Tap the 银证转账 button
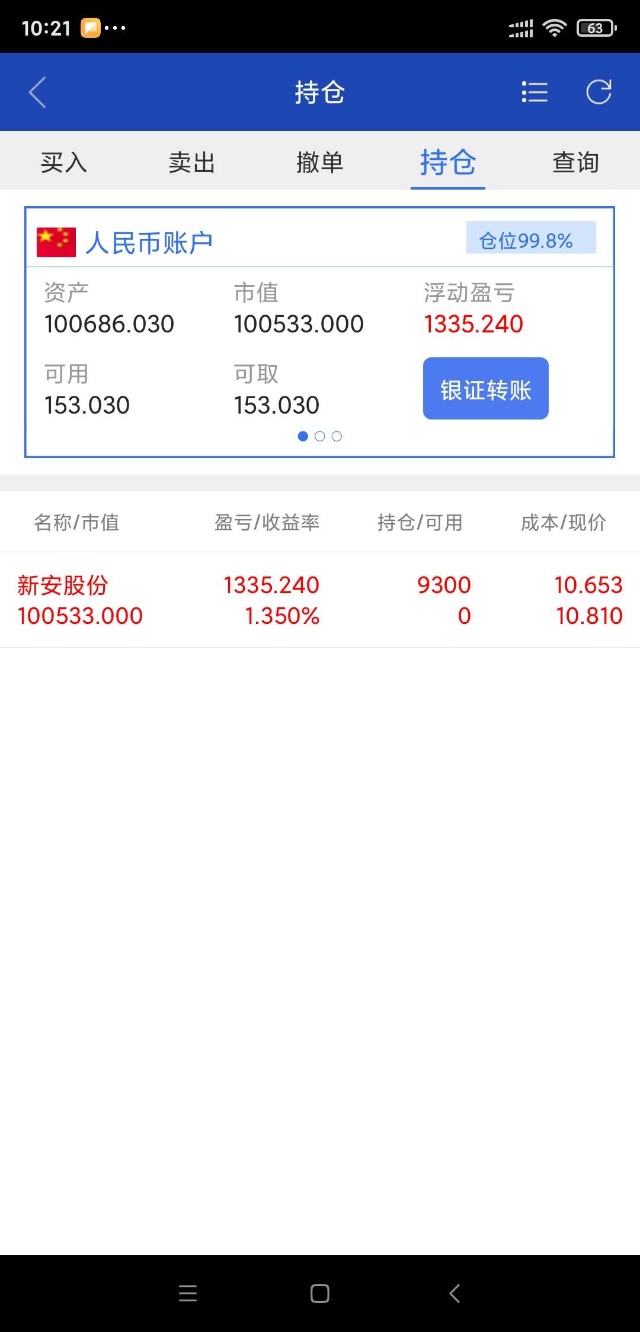The width and height of the screenshot is (640, 1332). [x=486, y=389]
